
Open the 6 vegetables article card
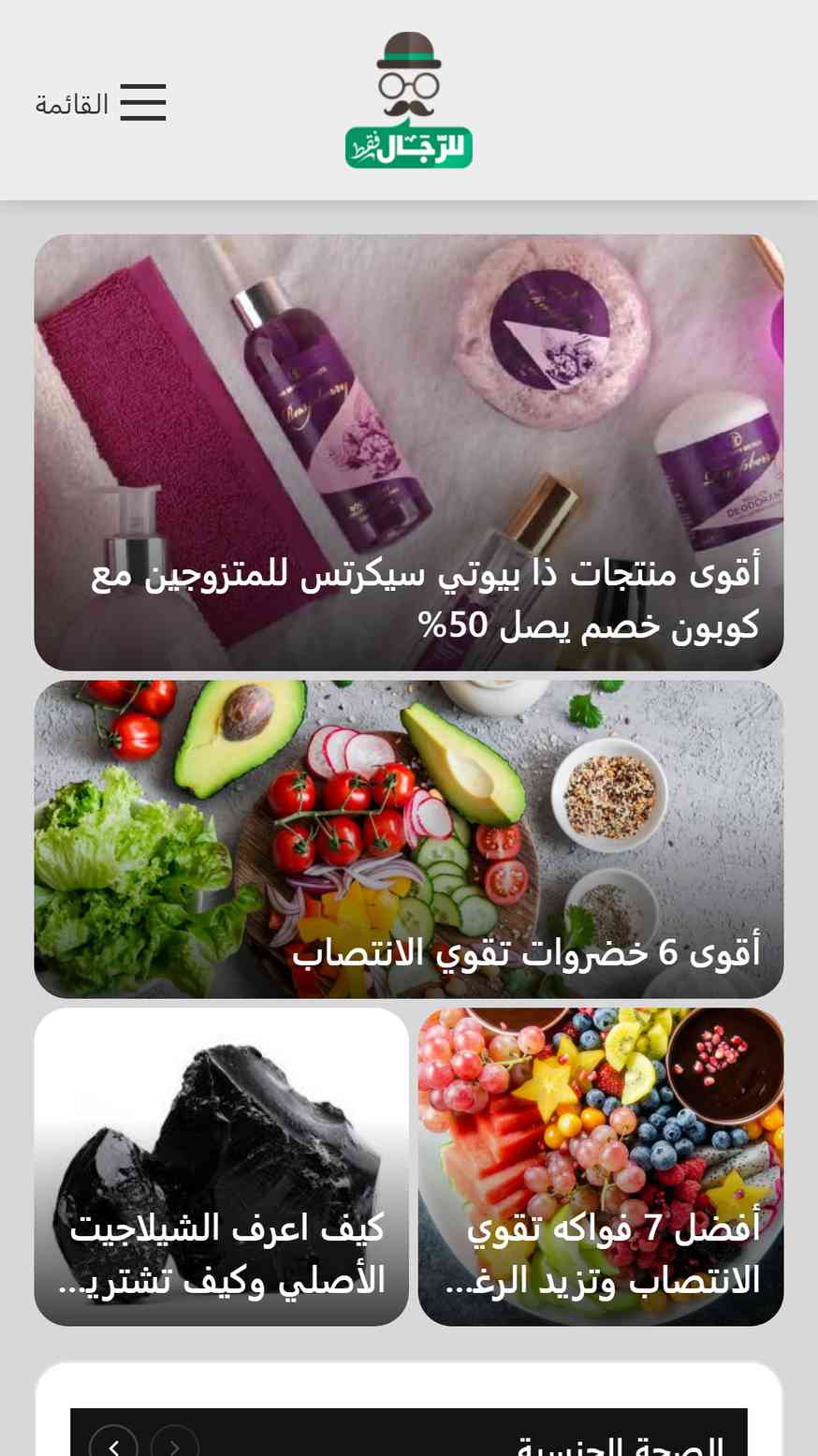408,839
